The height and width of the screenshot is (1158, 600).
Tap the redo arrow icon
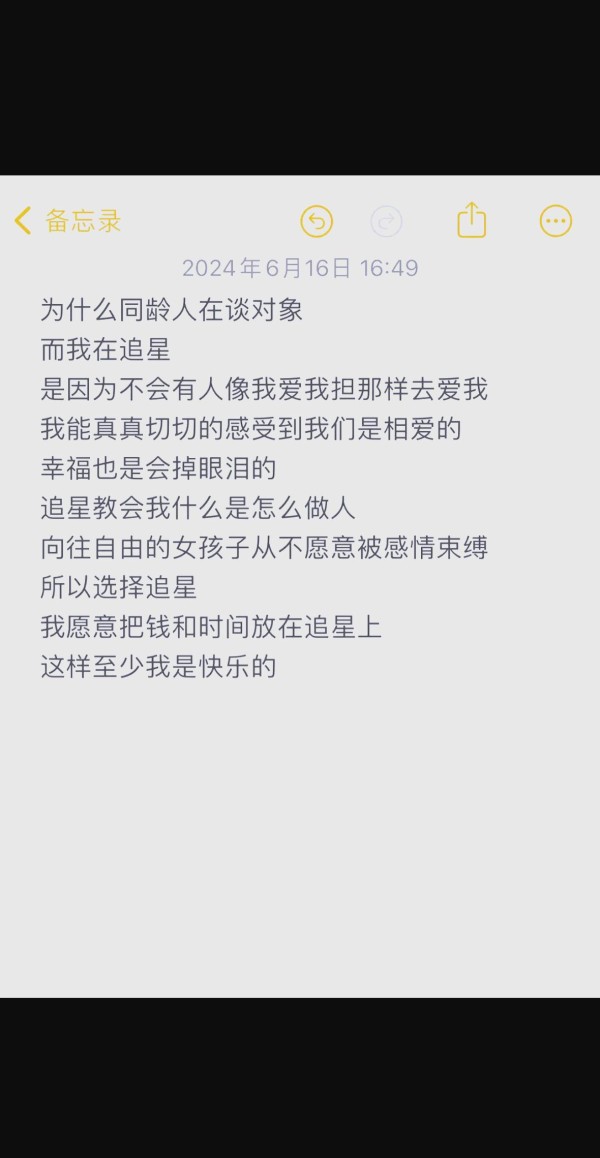tap(386, 222)
